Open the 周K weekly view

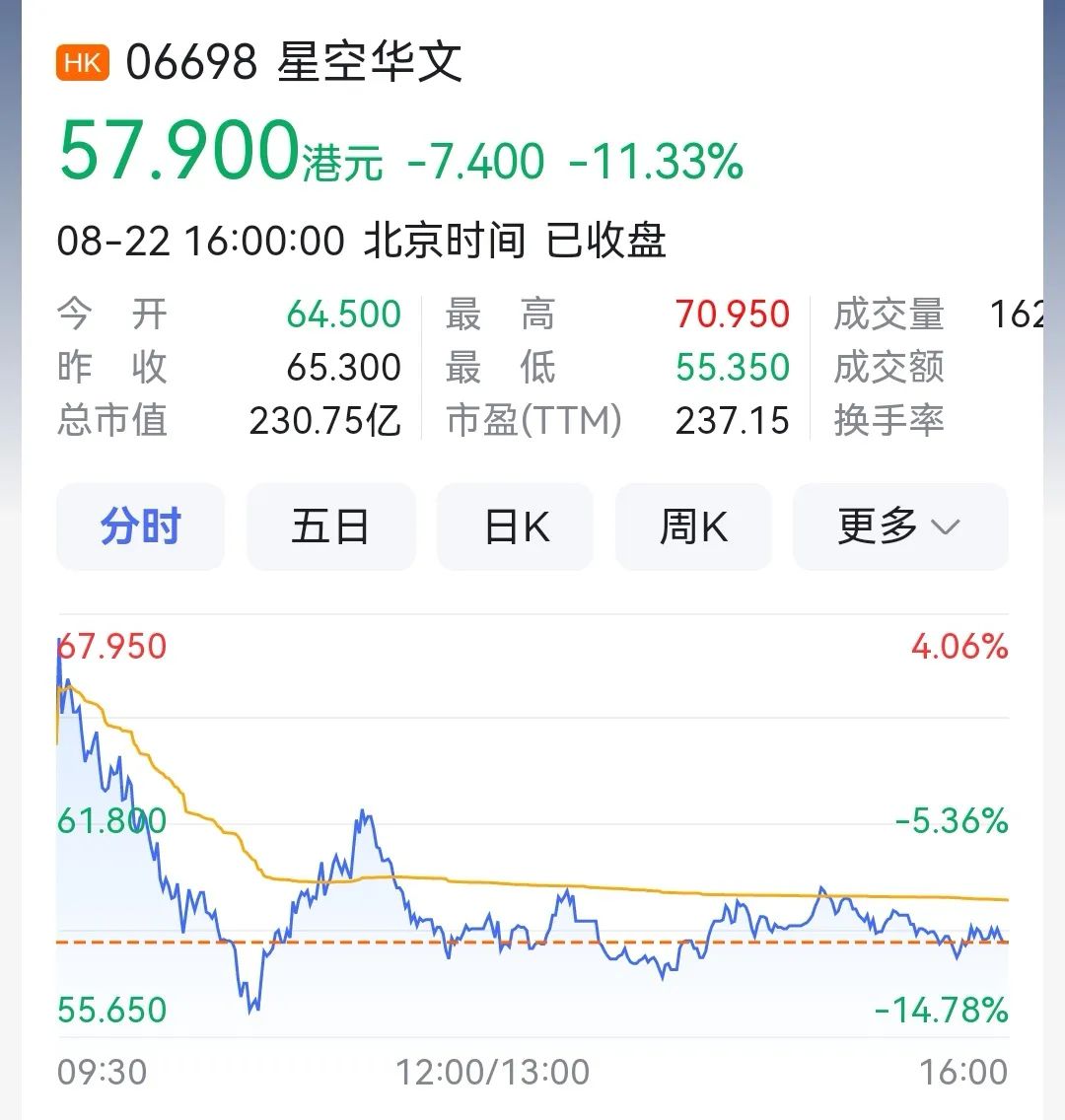693,526
